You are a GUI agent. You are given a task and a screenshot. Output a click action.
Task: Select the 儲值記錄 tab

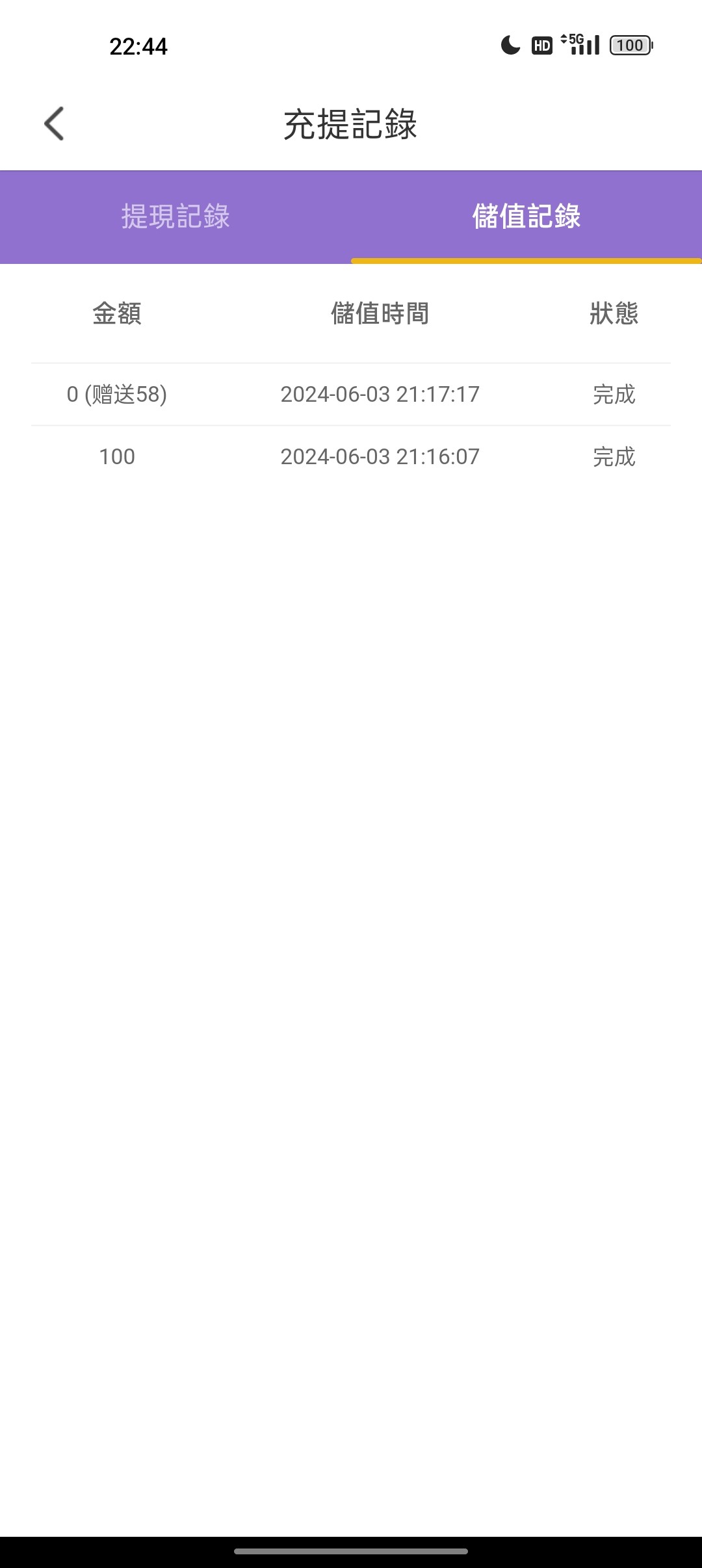[x=526, y=217]
